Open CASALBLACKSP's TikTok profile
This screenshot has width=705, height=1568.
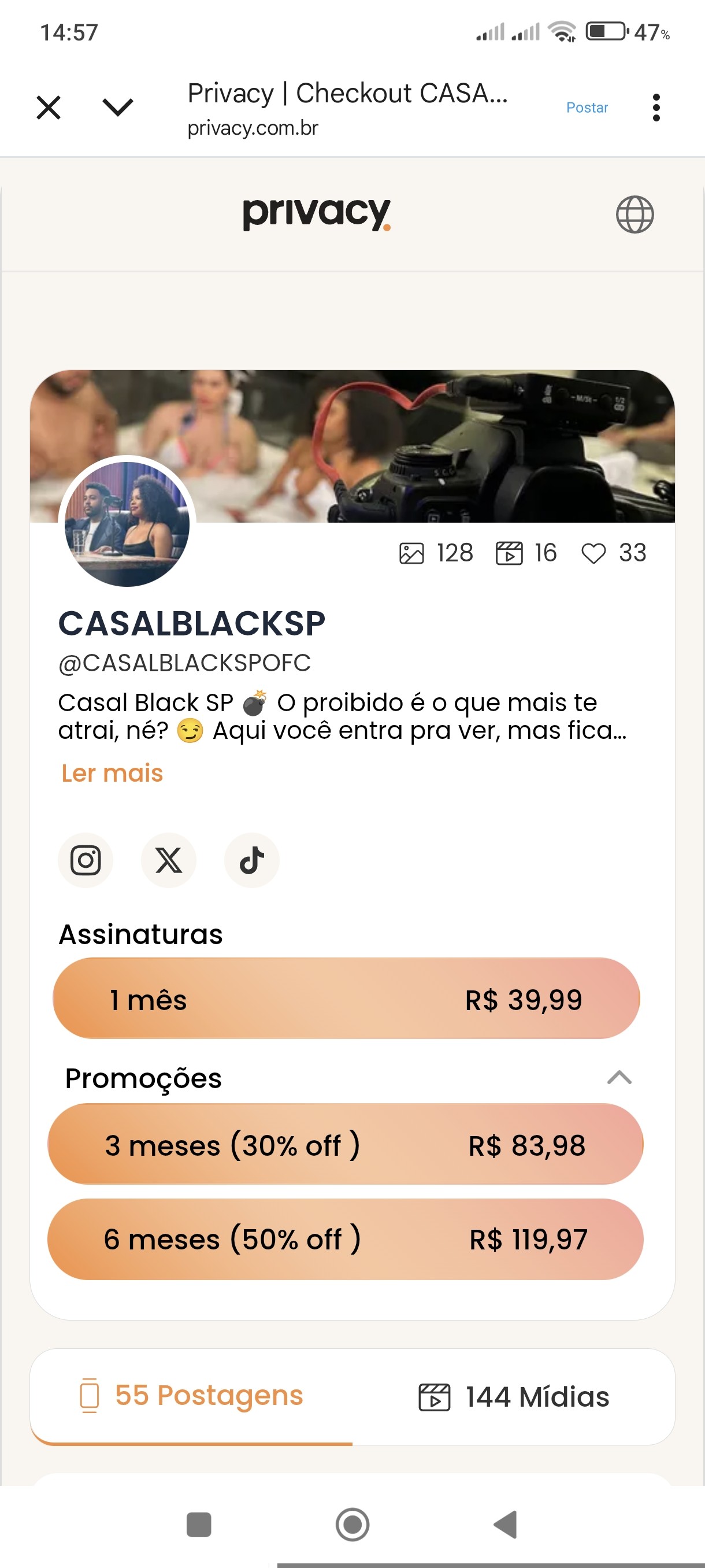[251, 860]
